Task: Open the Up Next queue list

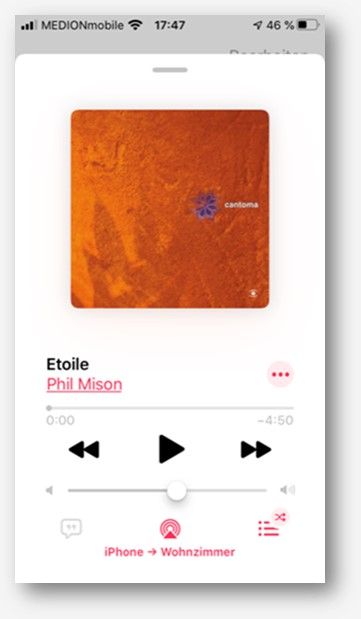Action: [x=269, y=529]
